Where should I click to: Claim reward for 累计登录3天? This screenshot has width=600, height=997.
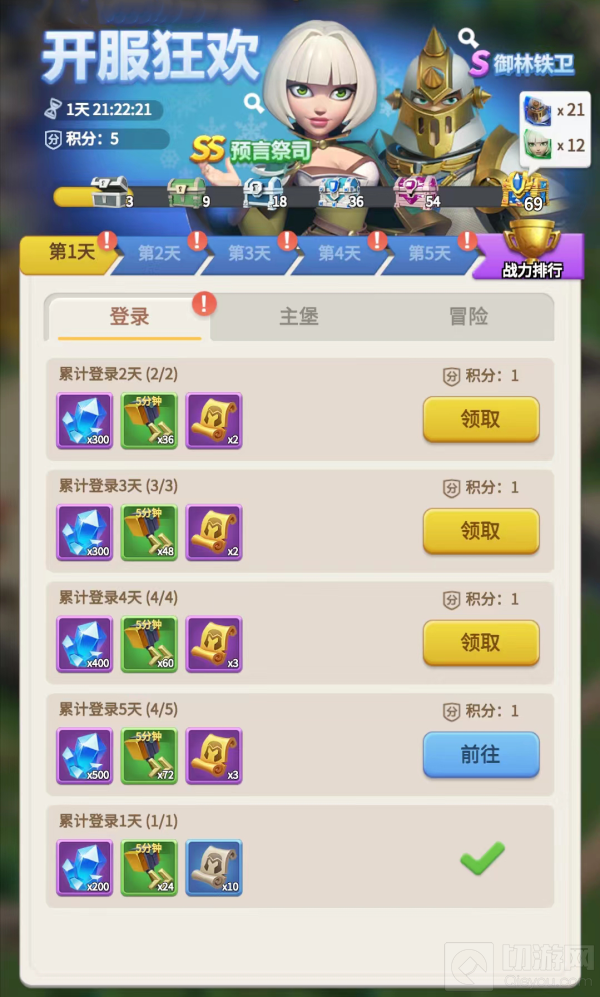[x=480, y=531]
